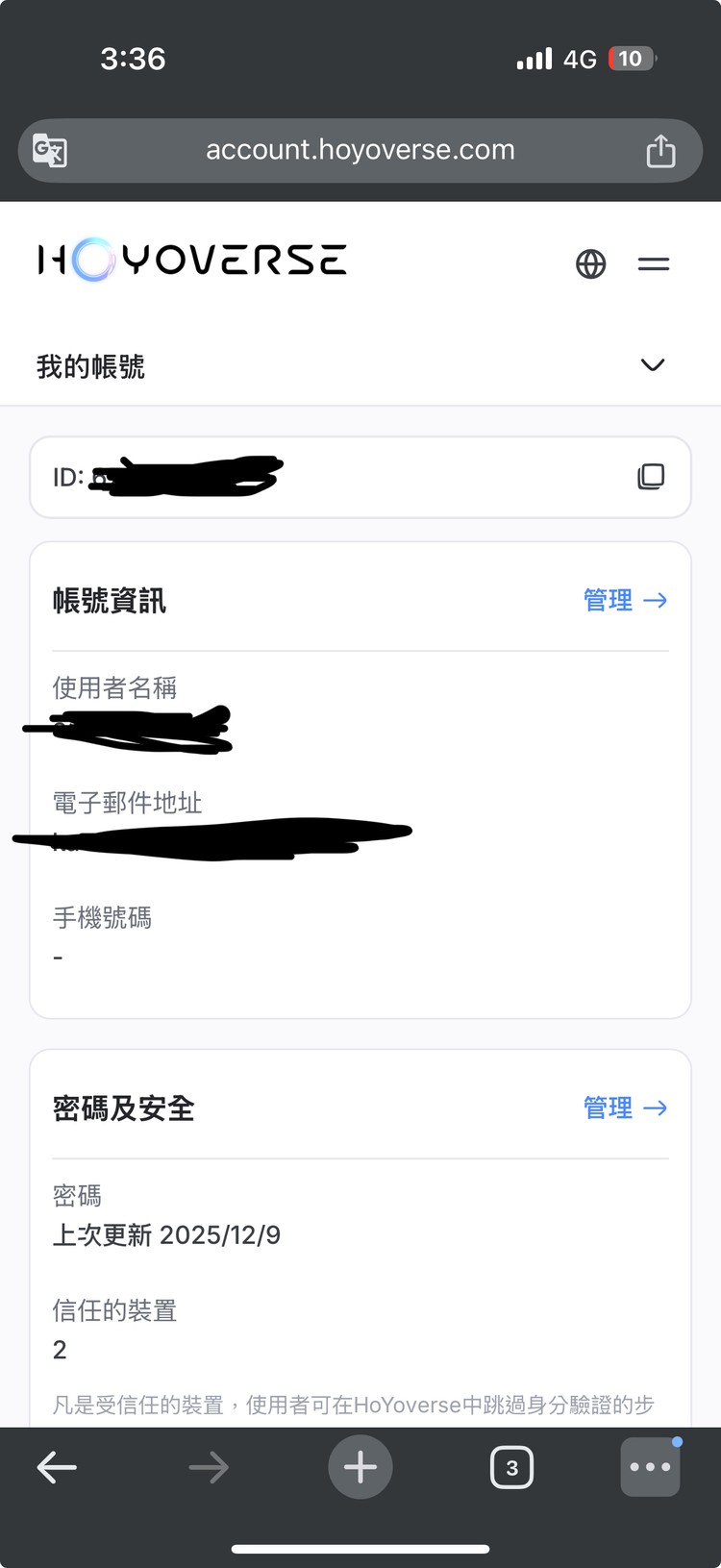Screen dimensions: 721x1568
Task: Open the tab switcher showing 3 tabs
Action: click(512, 1467)
